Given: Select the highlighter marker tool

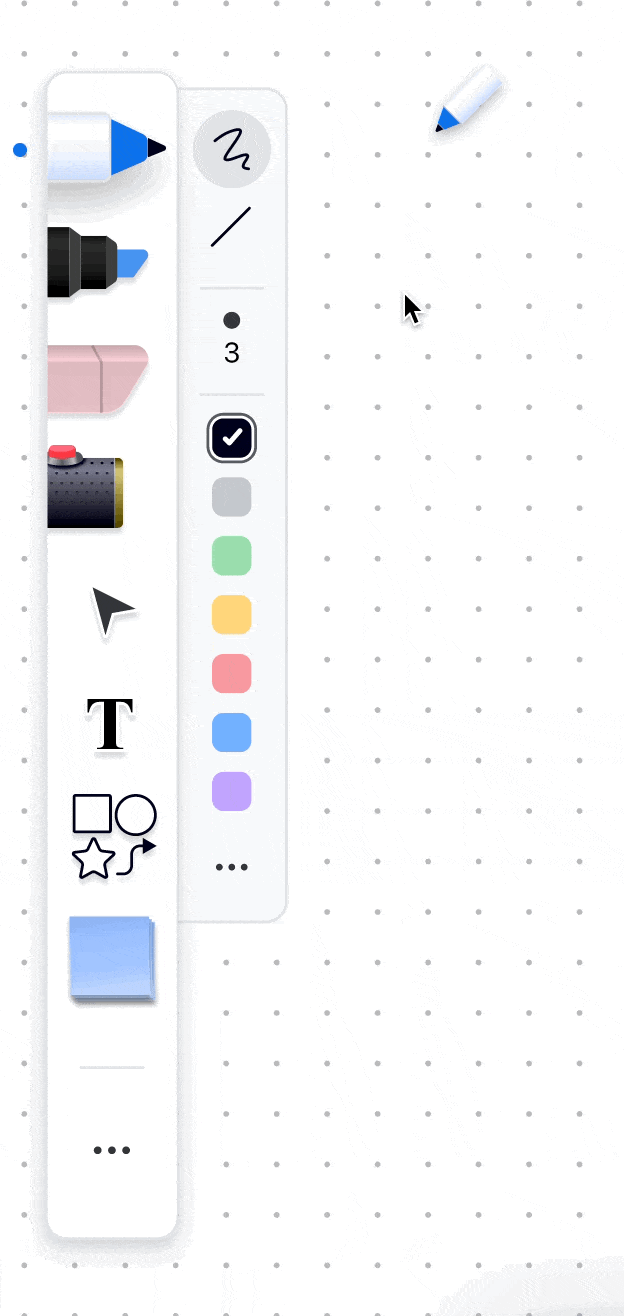Looking at the screenshot, I should pyautogui.click(x=97, y=262).
